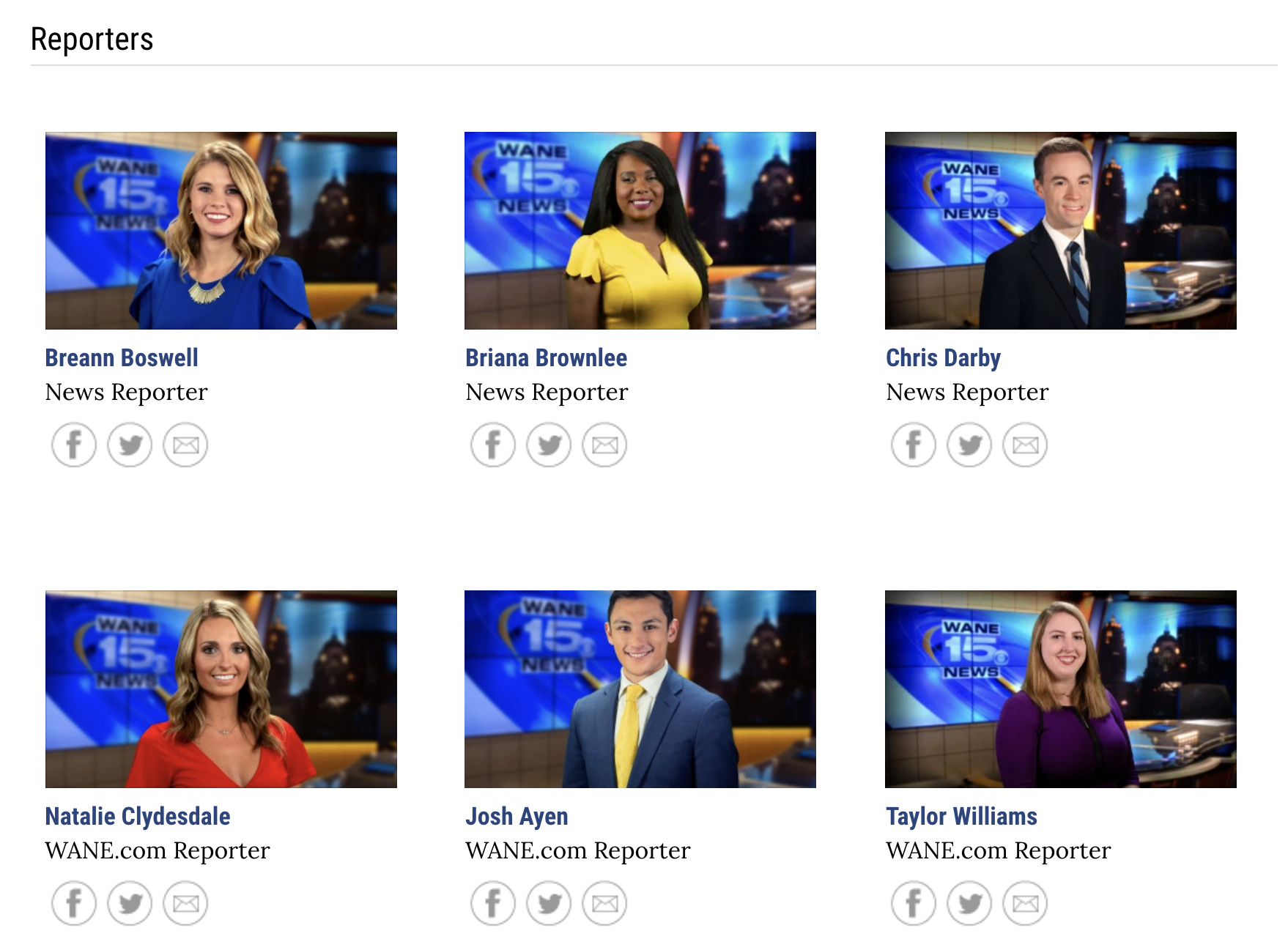Go to Taylor Williams' profile link
Viewport: 1288px width, 939px height.
(x=961, y=816)
